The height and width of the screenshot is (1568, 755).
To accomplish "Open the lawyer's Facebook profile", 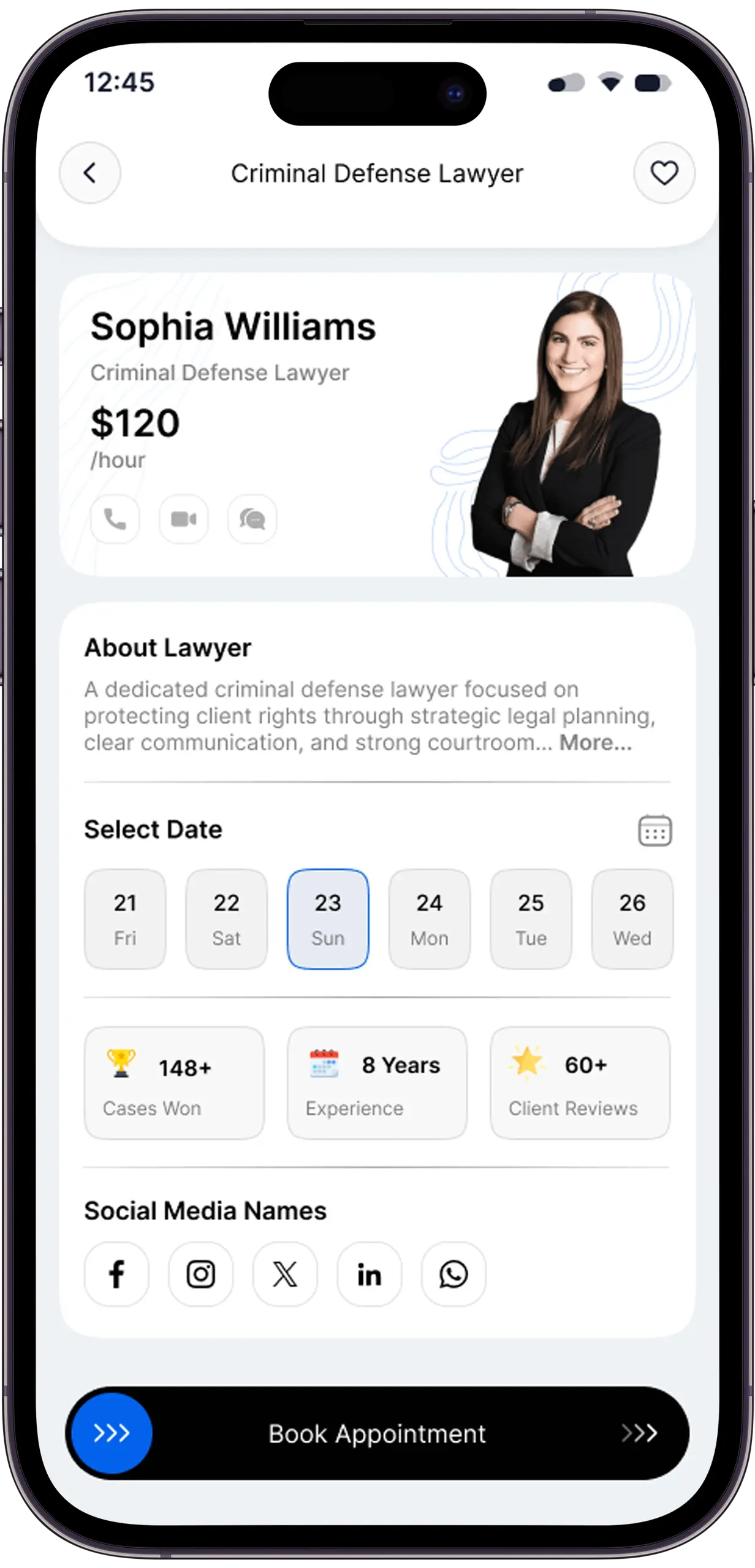I will 116,1275.
